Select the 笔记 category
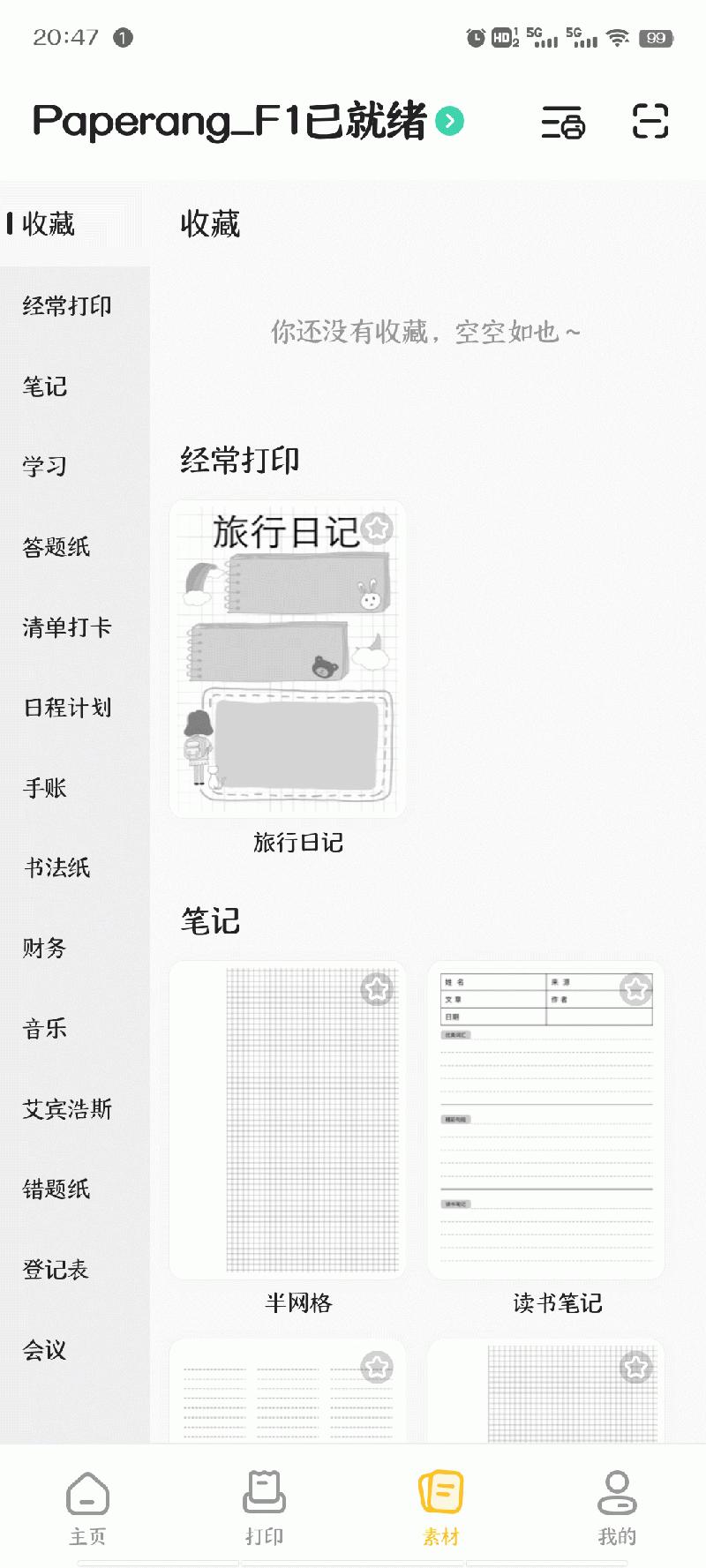706x1568 pixels. coord(45,386)
